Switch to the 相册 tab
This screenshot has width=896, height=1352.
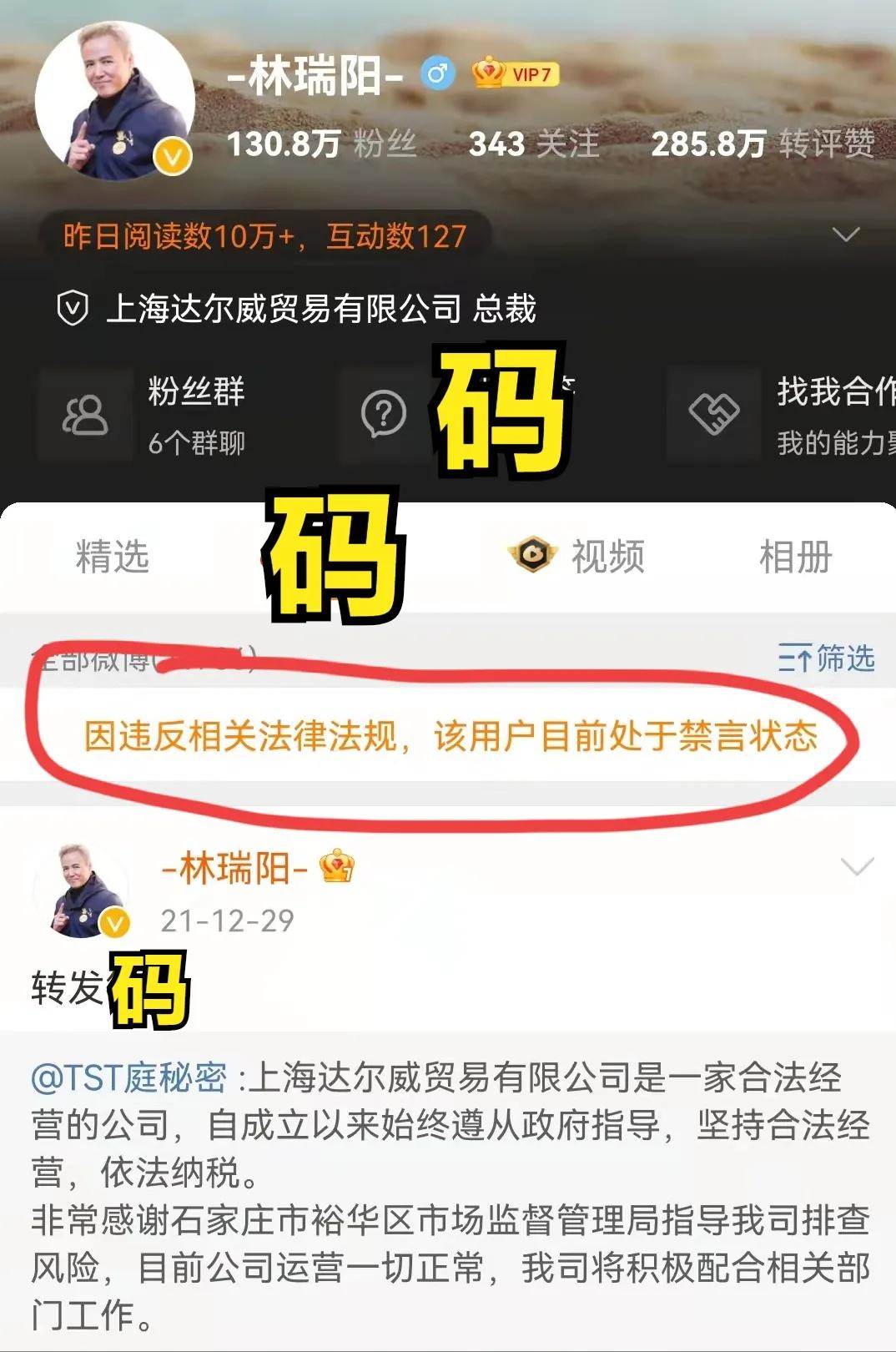pos(795,557)
